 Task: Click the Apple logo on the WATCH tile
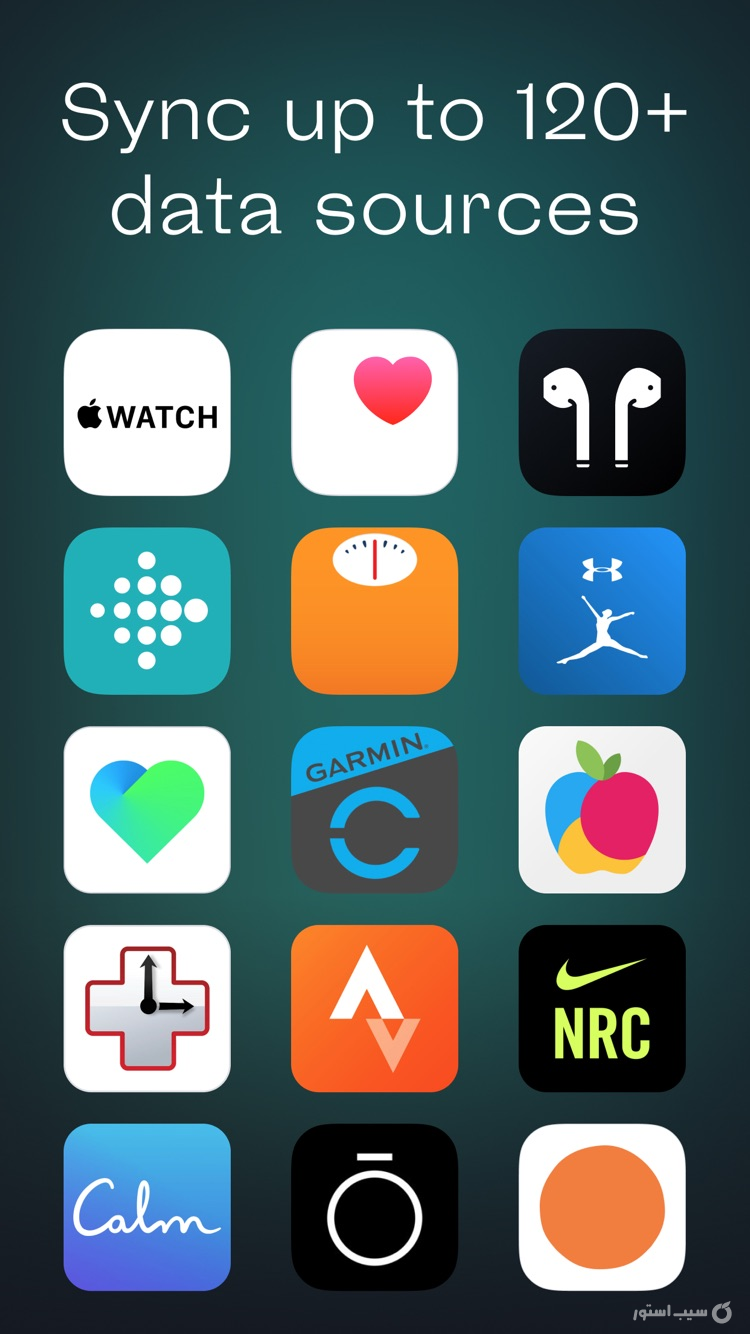click(90, 410)
